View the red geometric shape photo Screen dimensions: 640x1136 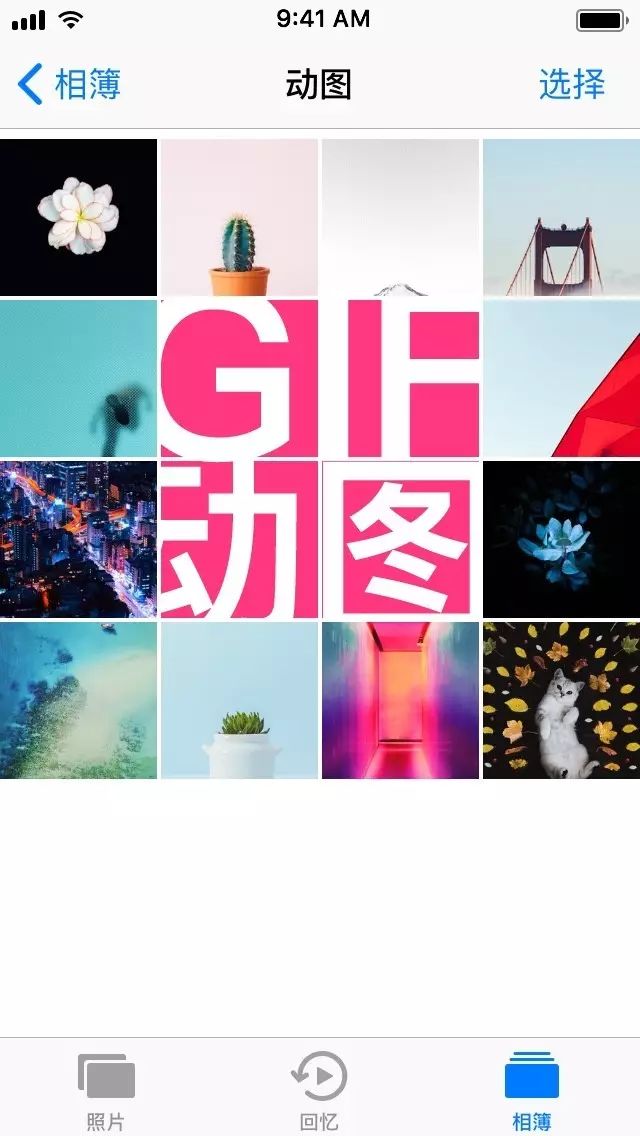pos(561,378)
